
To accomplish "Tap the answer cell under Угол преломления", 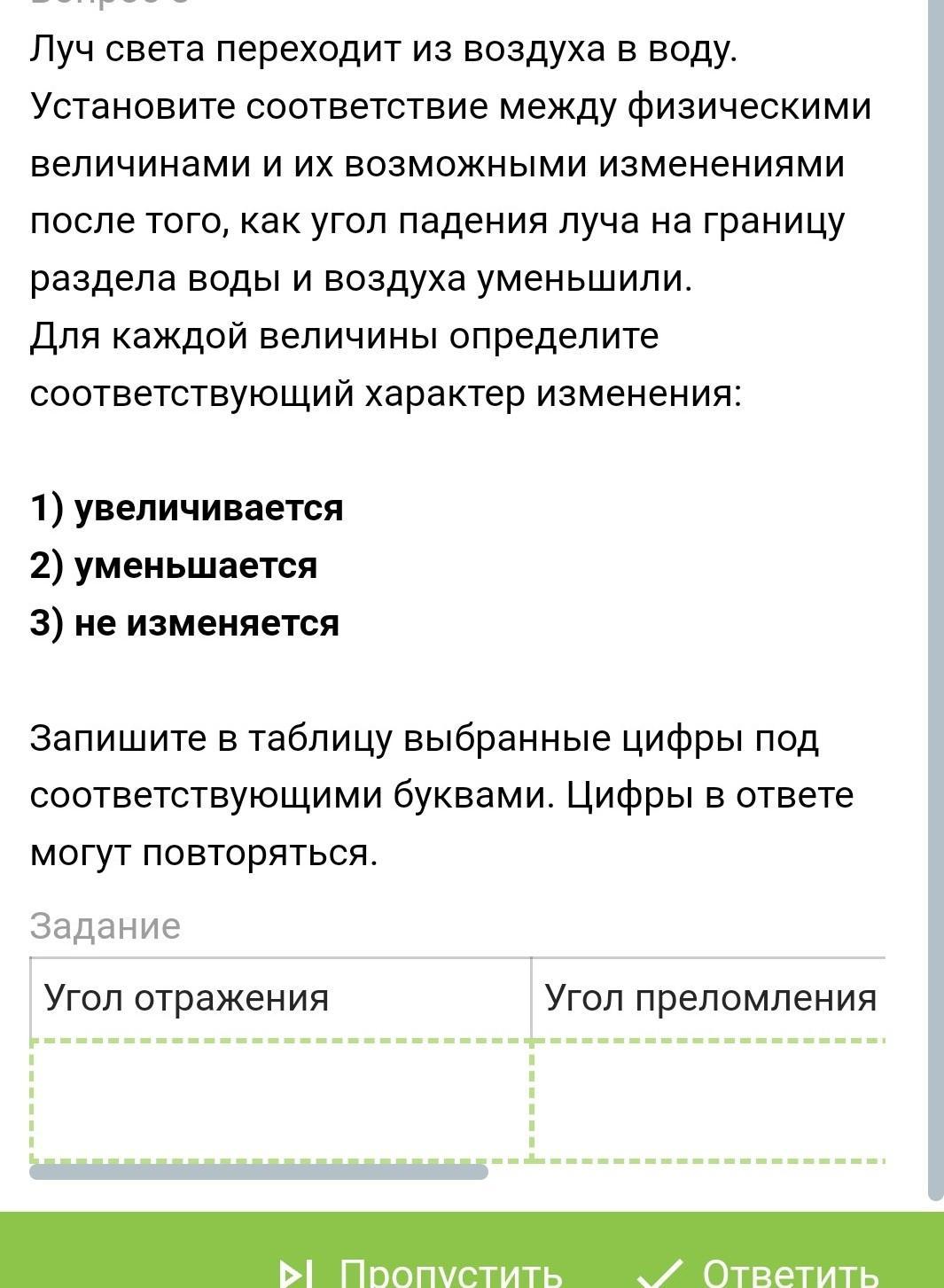I will click(709, 1100).
